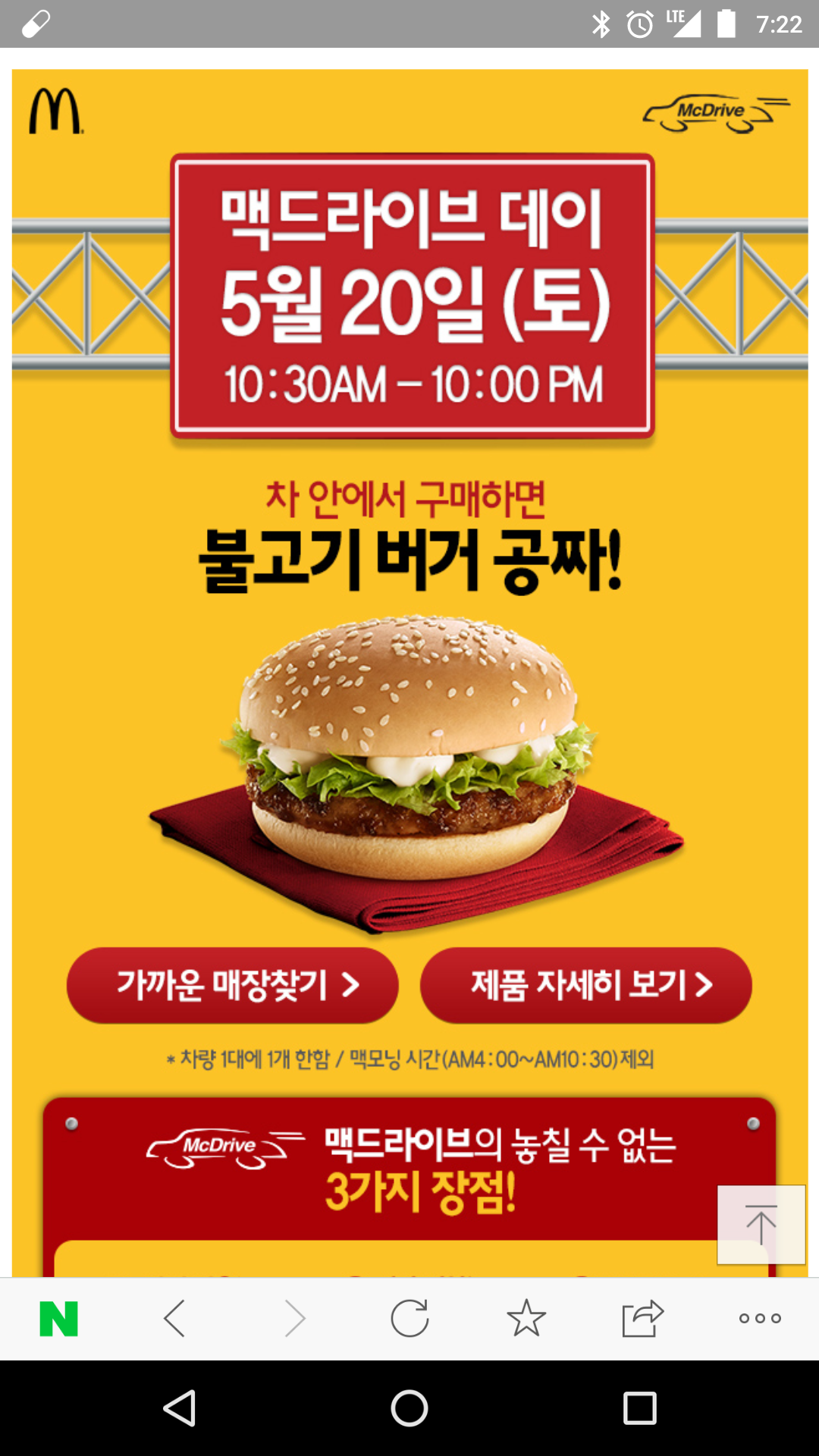819x1456 pixels.
Task: Go forward to the next page
Action: pos(294,1319)
